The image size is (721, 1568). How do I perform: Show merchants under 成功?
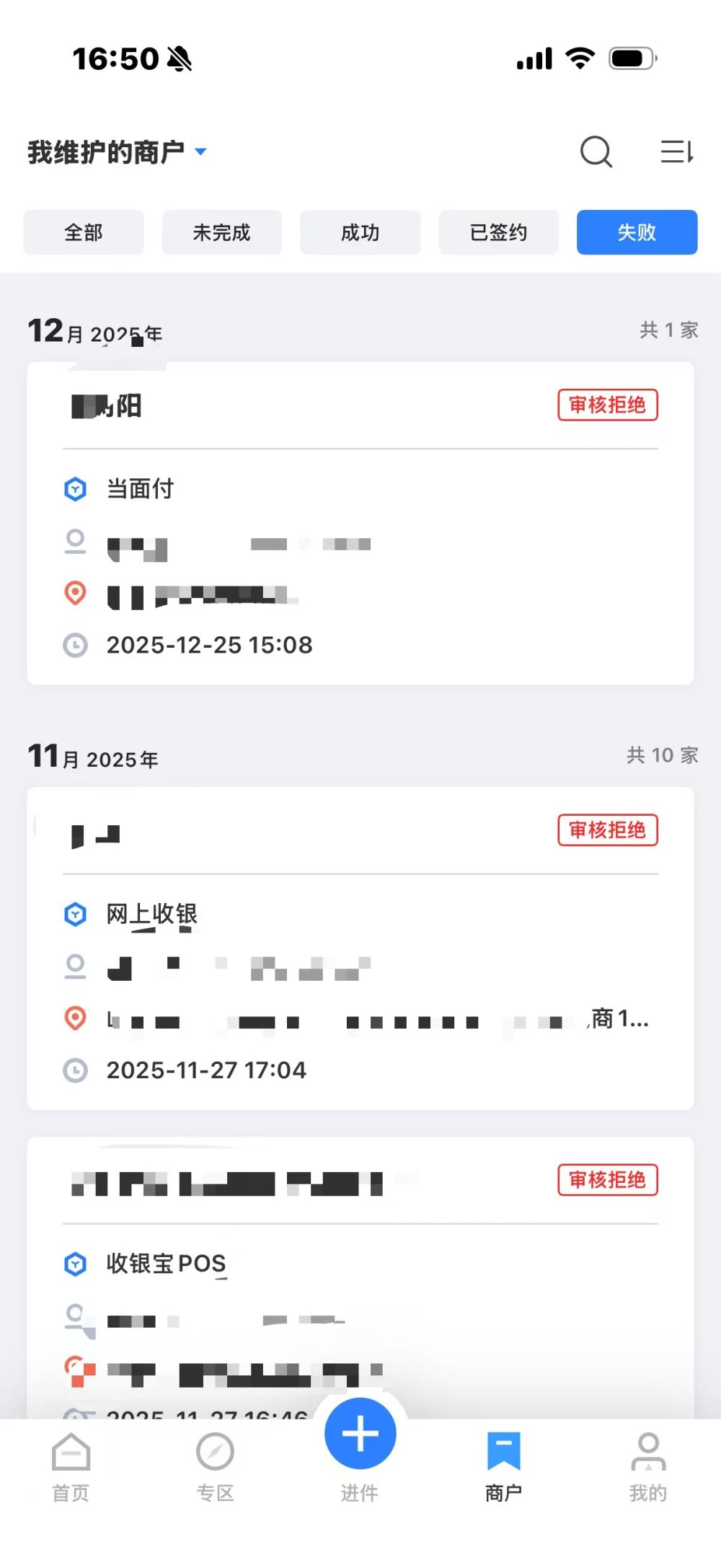click(x=360, y=232)
